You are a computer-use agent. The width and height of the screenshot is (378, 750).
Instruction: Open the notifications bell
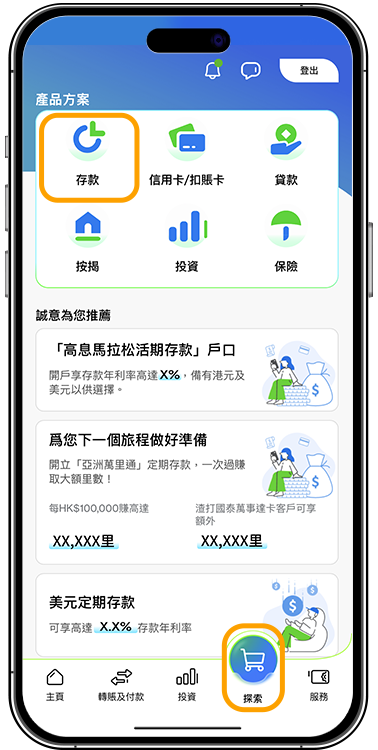pos(212,70)
